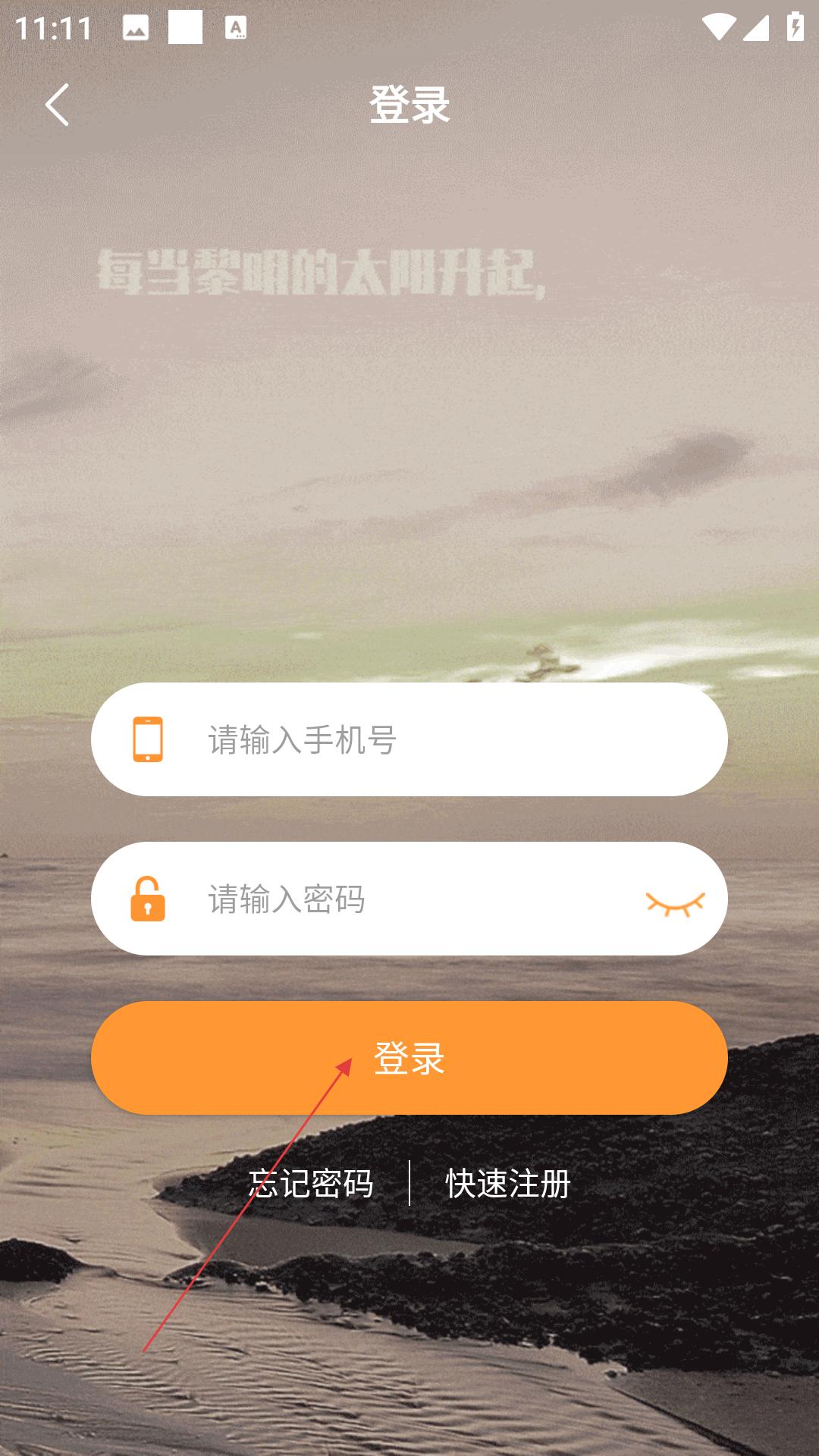Open 快速注册 quick registration
Screen dimensions: 819x1456
point(508,1183)
